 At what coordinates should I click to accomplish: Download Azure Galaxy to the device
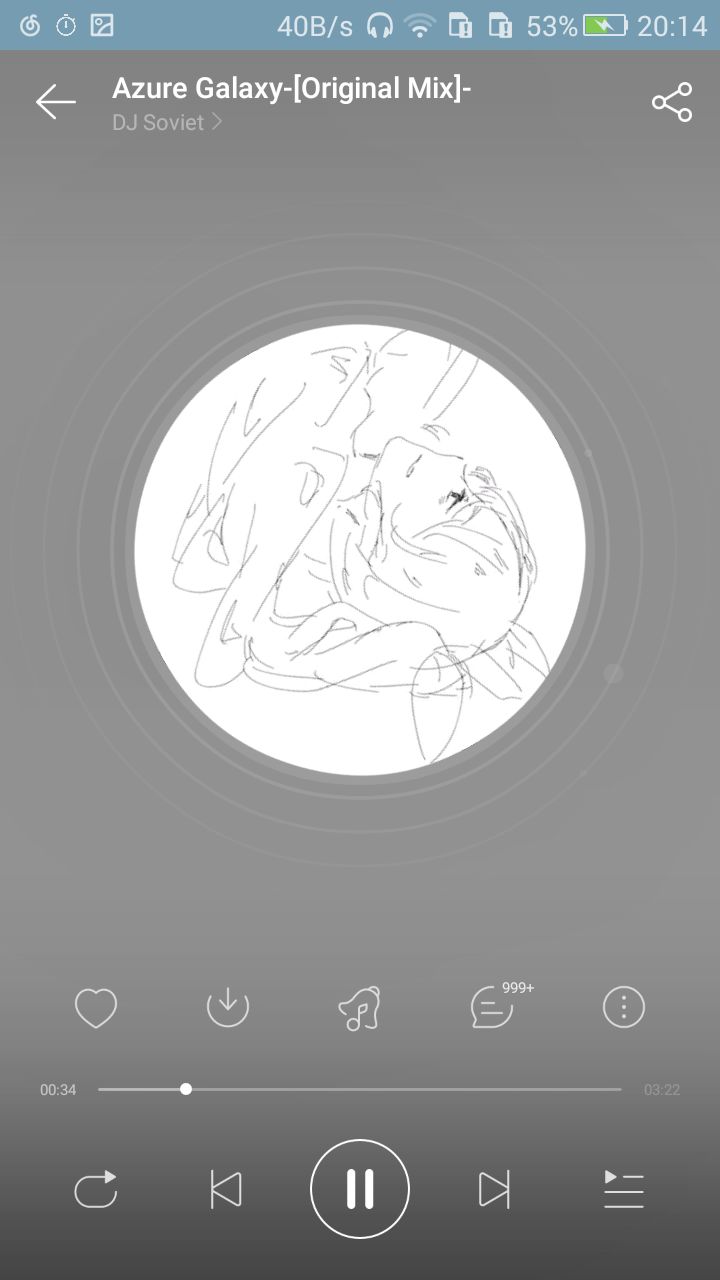coord(227,1007)
